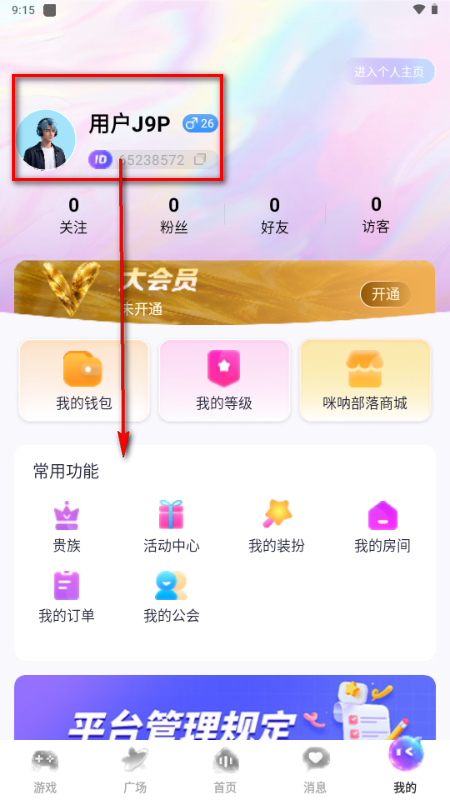Switch to the 首页 home tab
Screen dimensions: 450x800
pyautogui.click(x=225, y=770)
